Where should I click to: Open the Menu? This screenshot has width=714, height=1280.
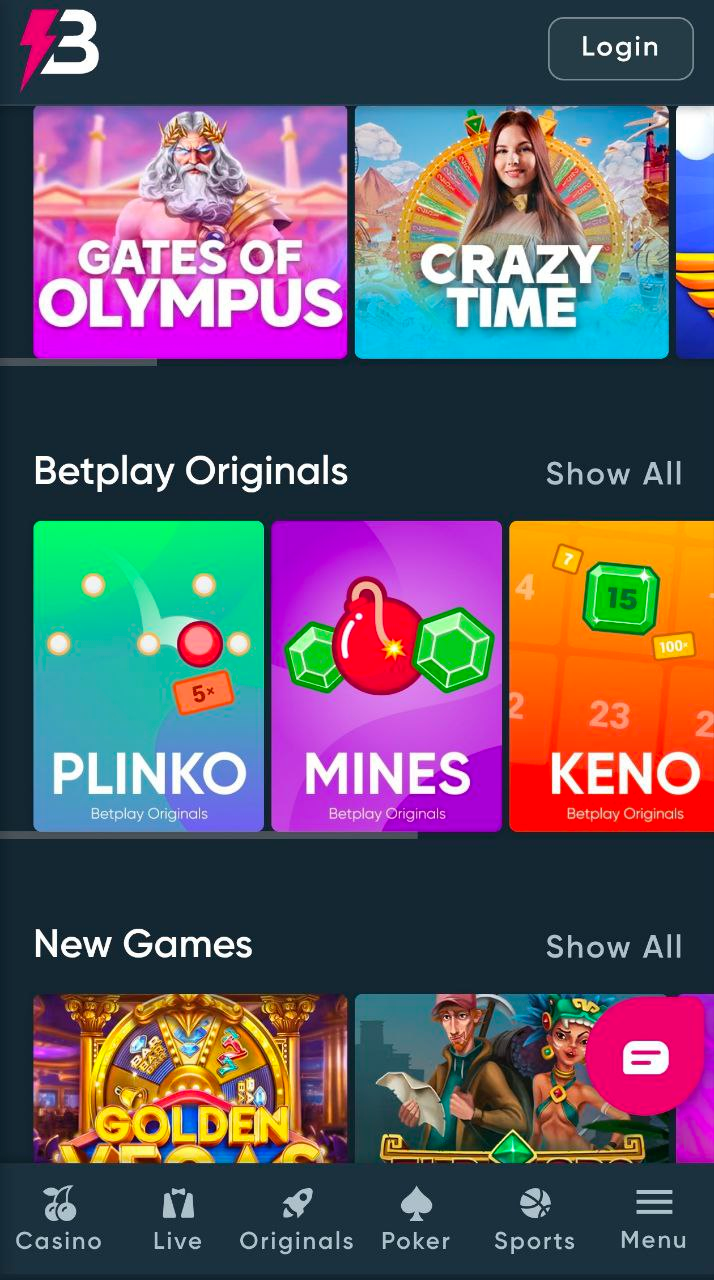tap(654, 1220)
